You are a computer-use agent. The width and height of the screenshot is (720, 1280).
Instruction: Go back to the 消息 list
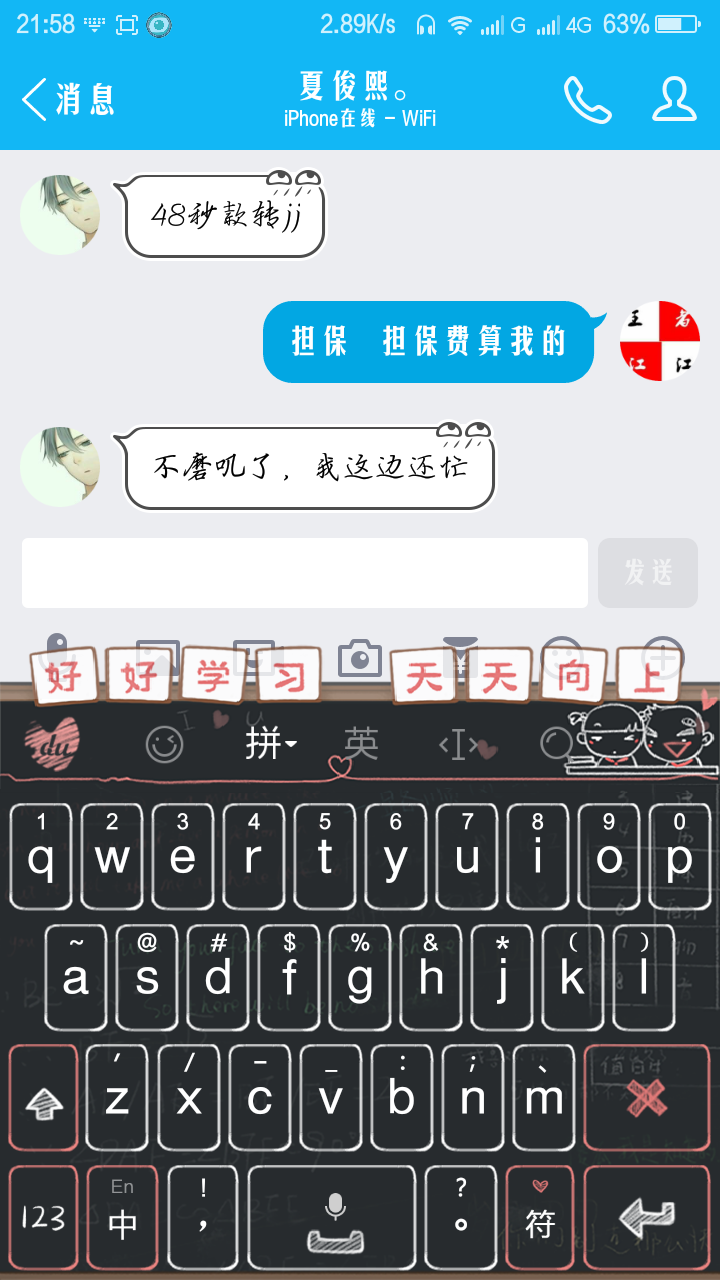(x=68, y=100)
